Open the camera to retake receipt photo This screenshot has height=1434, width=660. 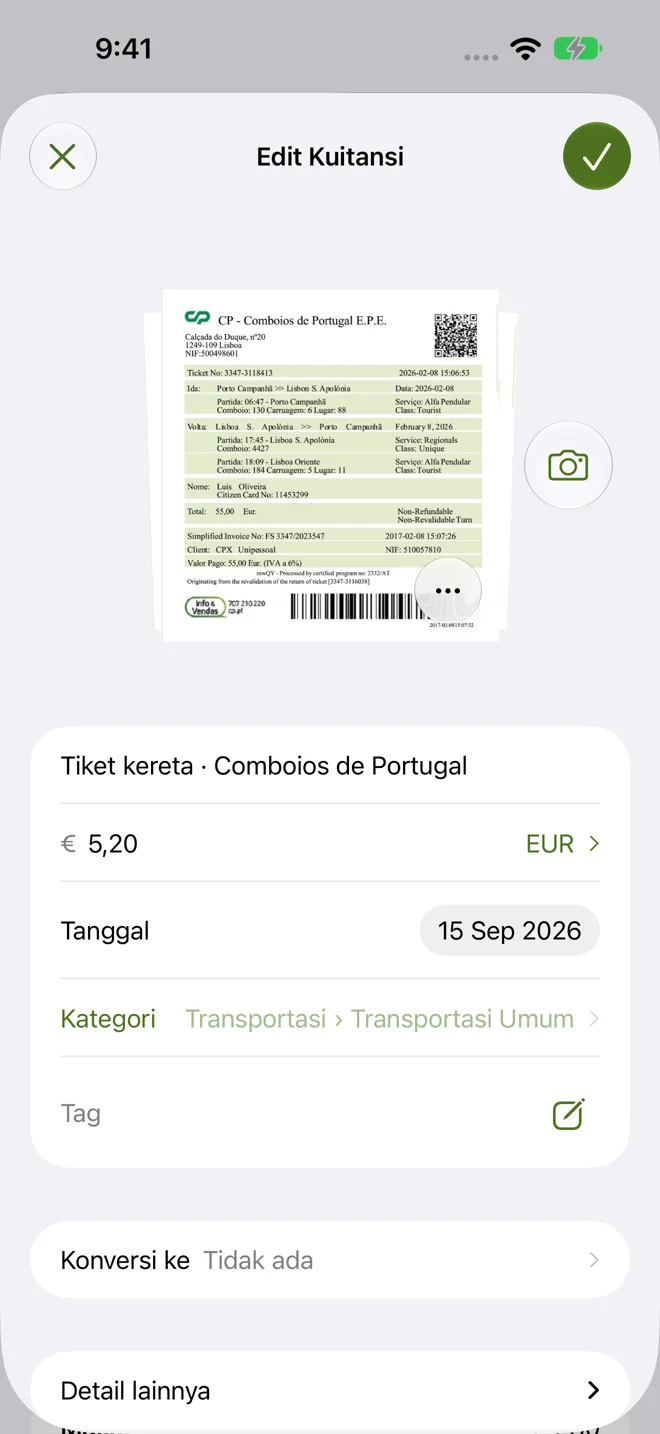[x=568, y=465]
